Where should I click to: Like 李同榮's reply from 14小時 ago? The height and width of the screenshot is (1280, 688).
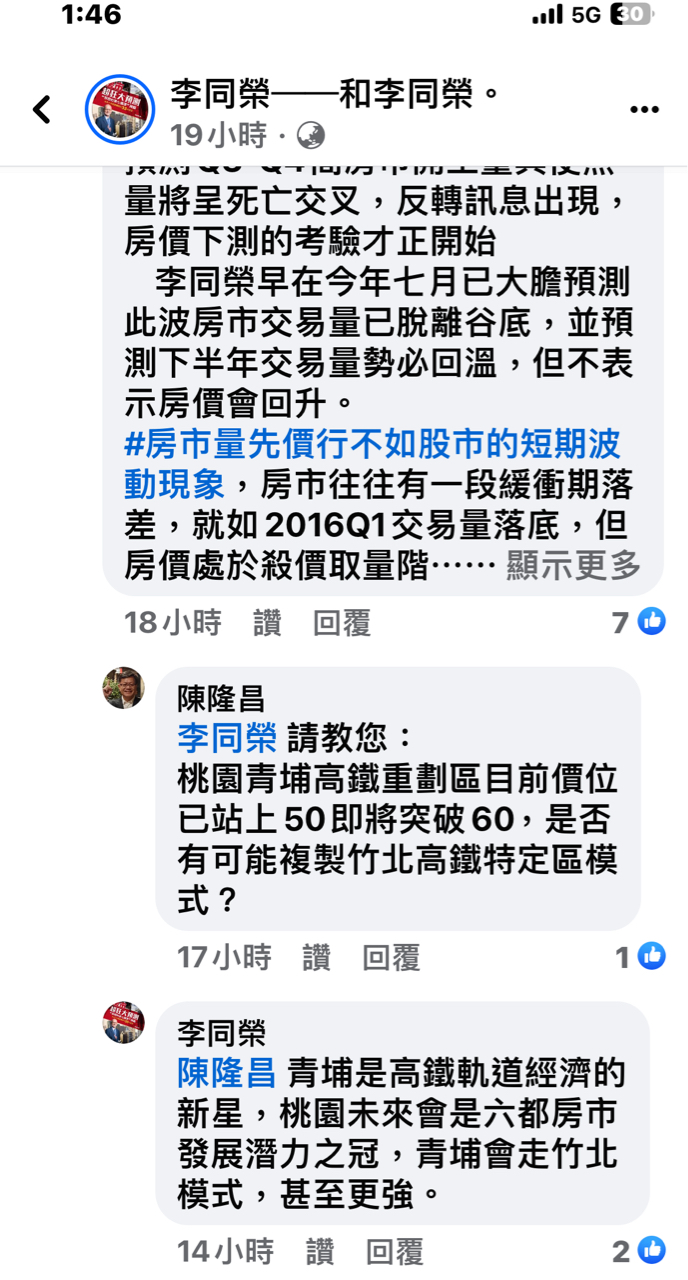pos(320,1250)
